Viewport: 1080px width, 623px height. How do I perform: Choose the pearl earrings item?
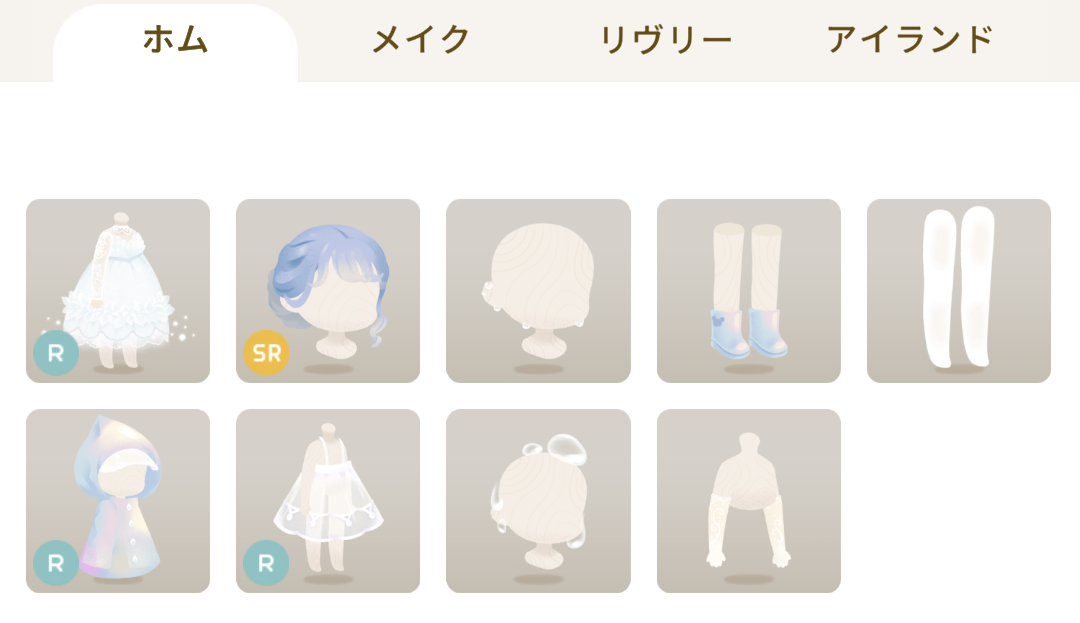(538, 291)
